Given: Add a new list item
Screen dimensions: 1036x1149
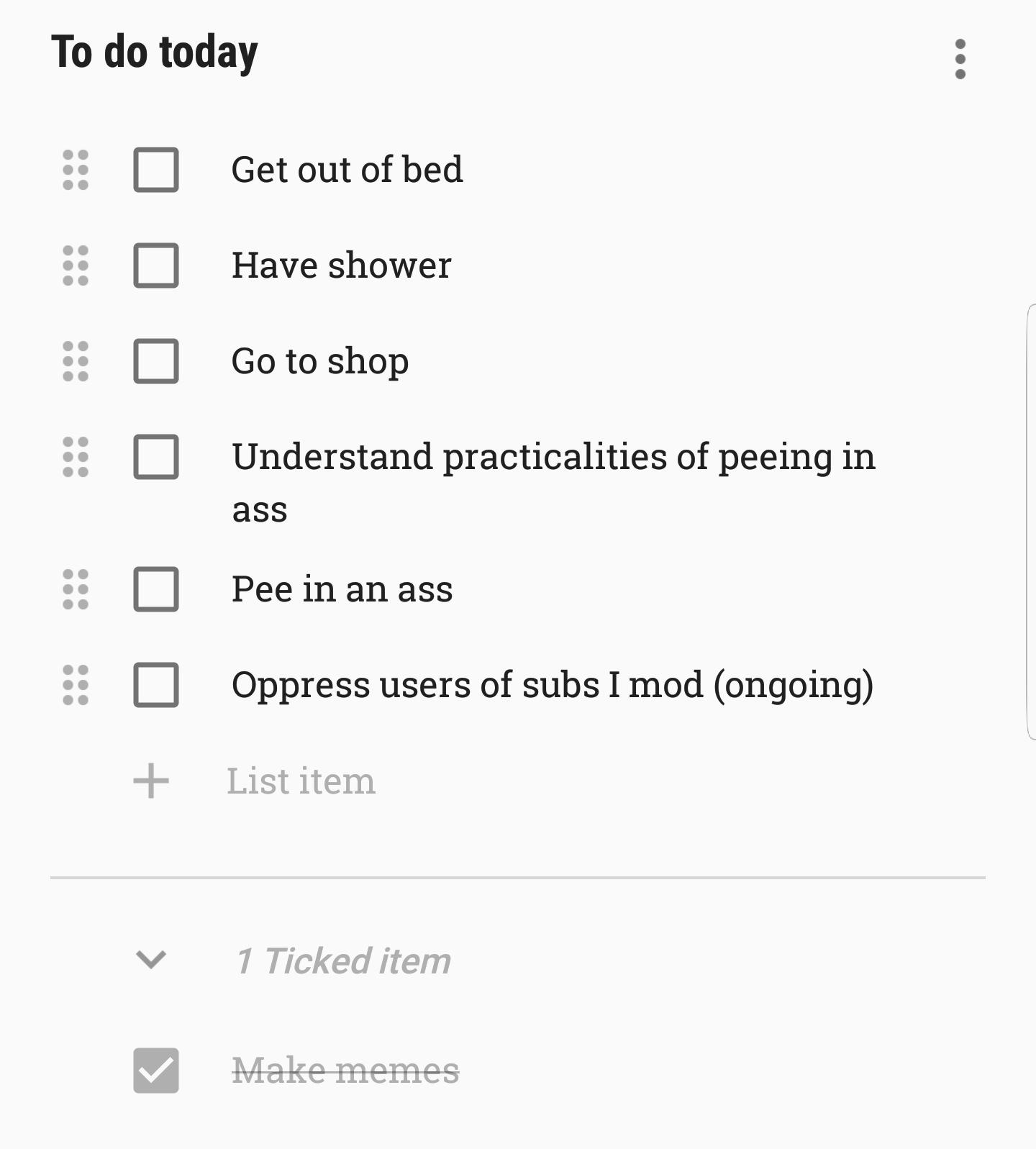Looking at the screenshot, I should point(301,781).
